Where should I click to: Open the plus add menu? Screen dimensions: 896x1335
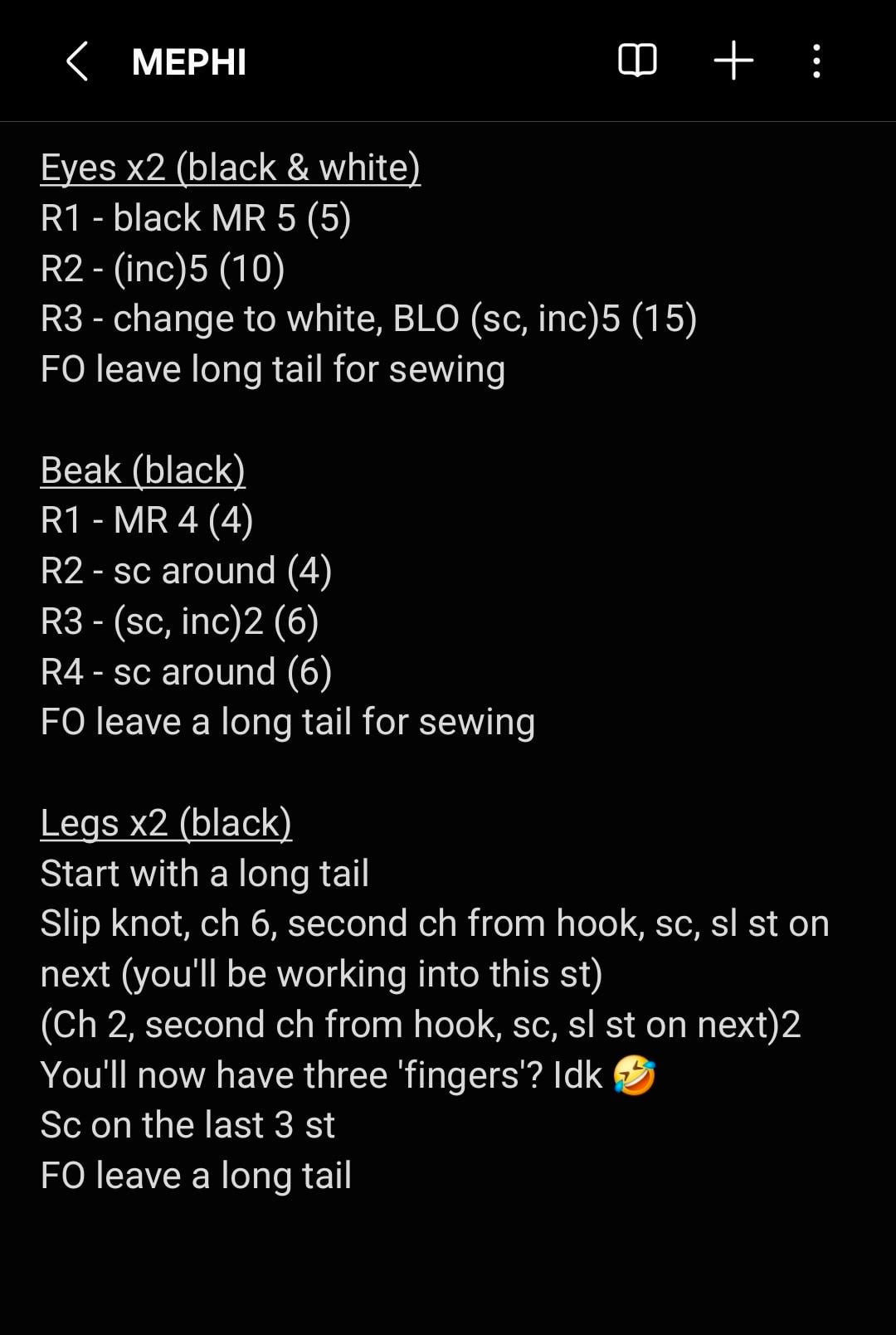[x=733, y=61]
